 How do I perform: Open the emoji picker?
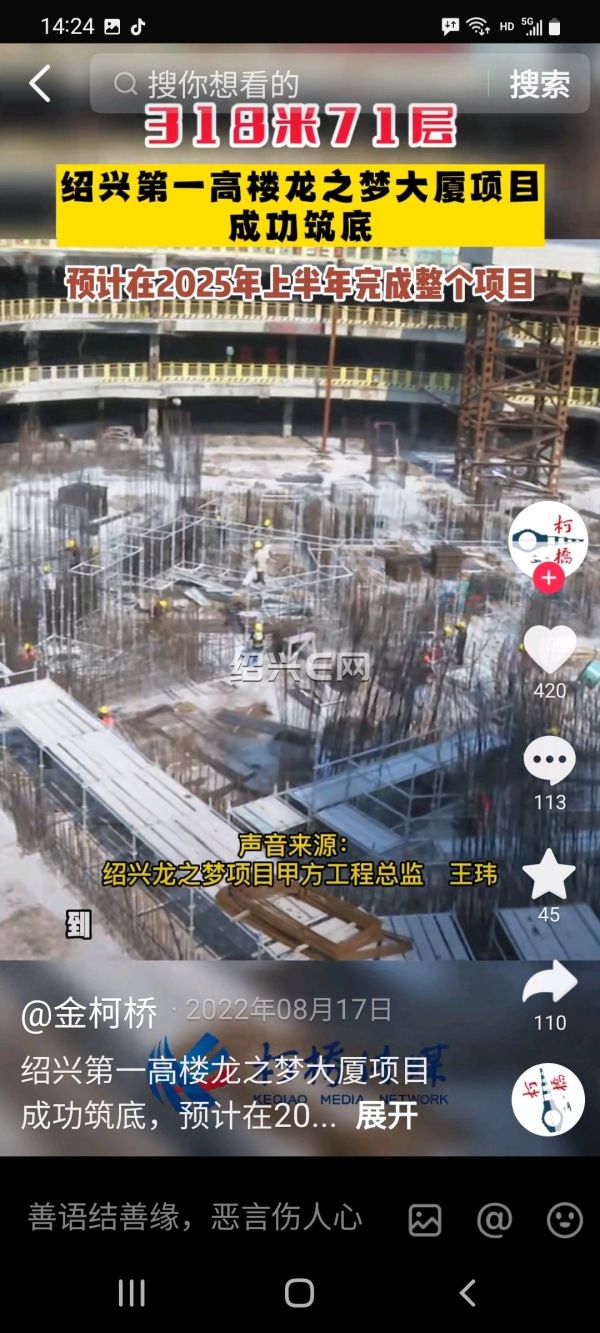[x=564, y=1219]
